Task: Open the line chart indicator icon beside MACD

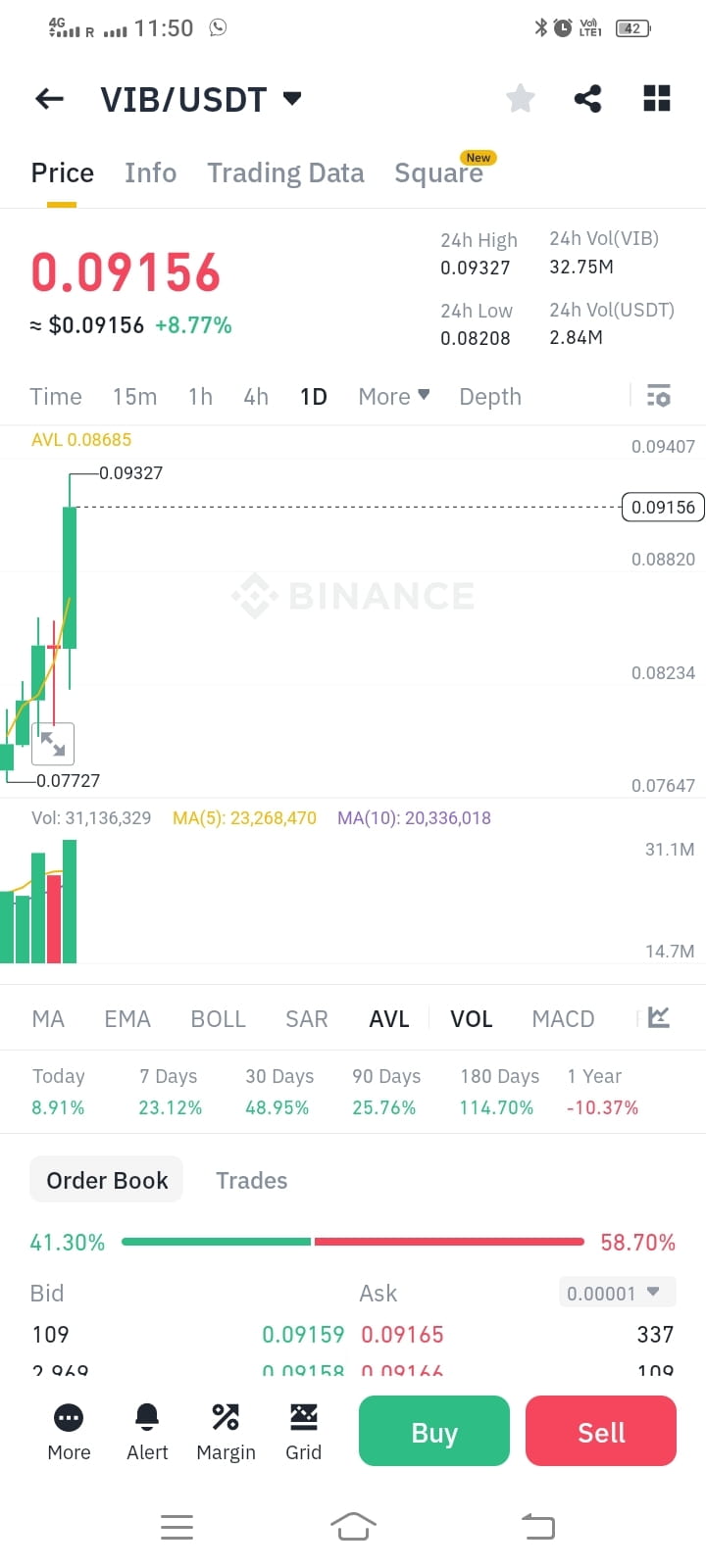Action: click(x=658, y=1018)
